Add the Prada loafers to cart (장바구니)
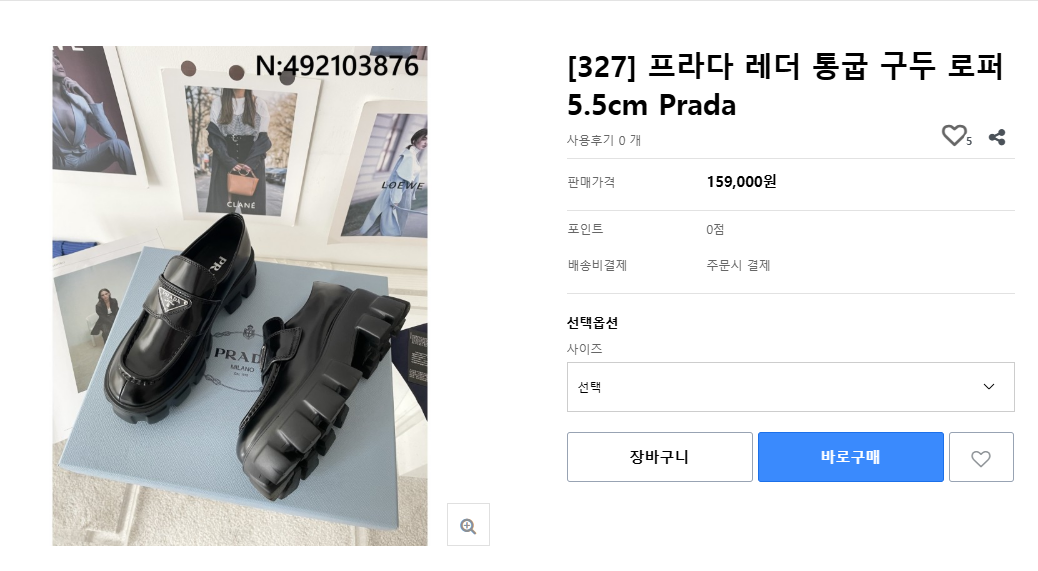1038x571 pixels. pyautogui.click(x=659, y=457)
